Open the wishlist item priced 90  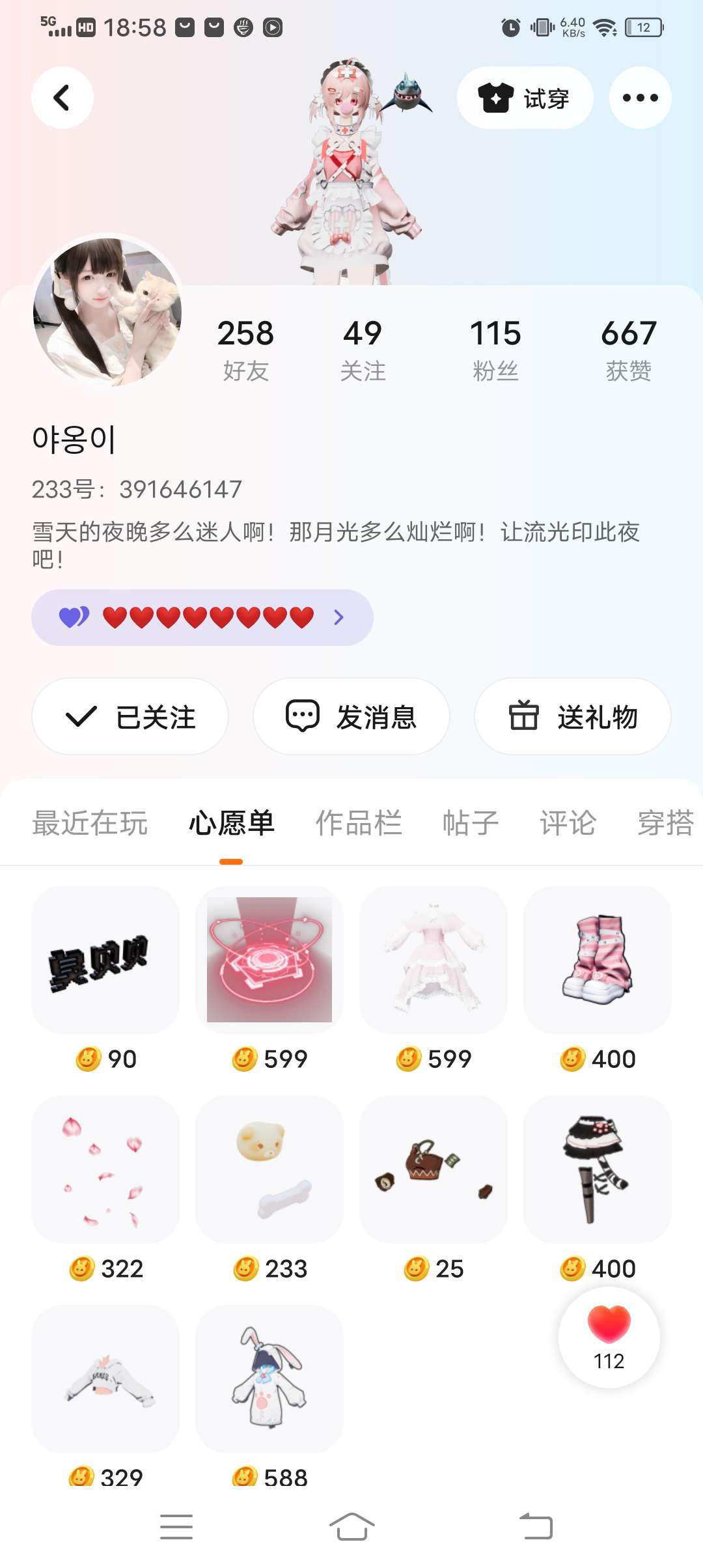click(105, 960)
